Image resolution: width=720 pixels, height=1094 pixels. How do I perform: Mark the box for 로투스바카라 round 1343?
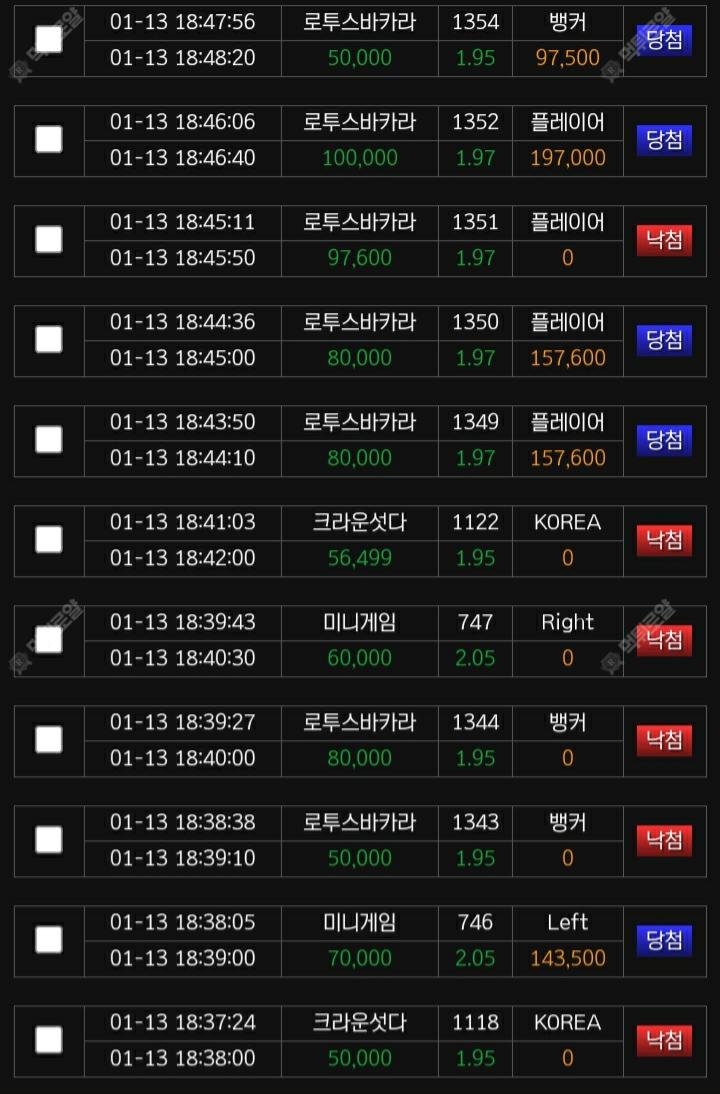(x=49, y=840)
